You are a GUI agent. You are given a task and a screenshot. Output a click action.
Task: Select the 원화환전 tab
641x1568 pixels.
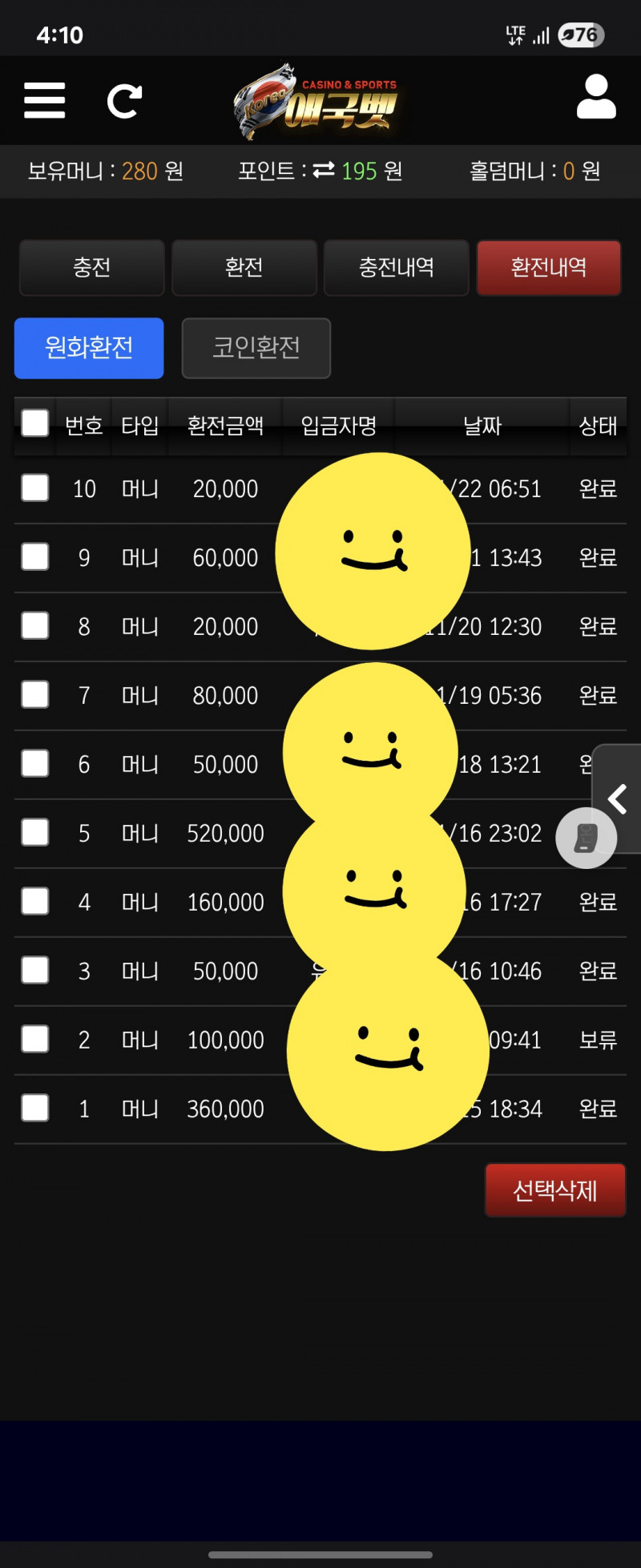(x=88, y=348)
